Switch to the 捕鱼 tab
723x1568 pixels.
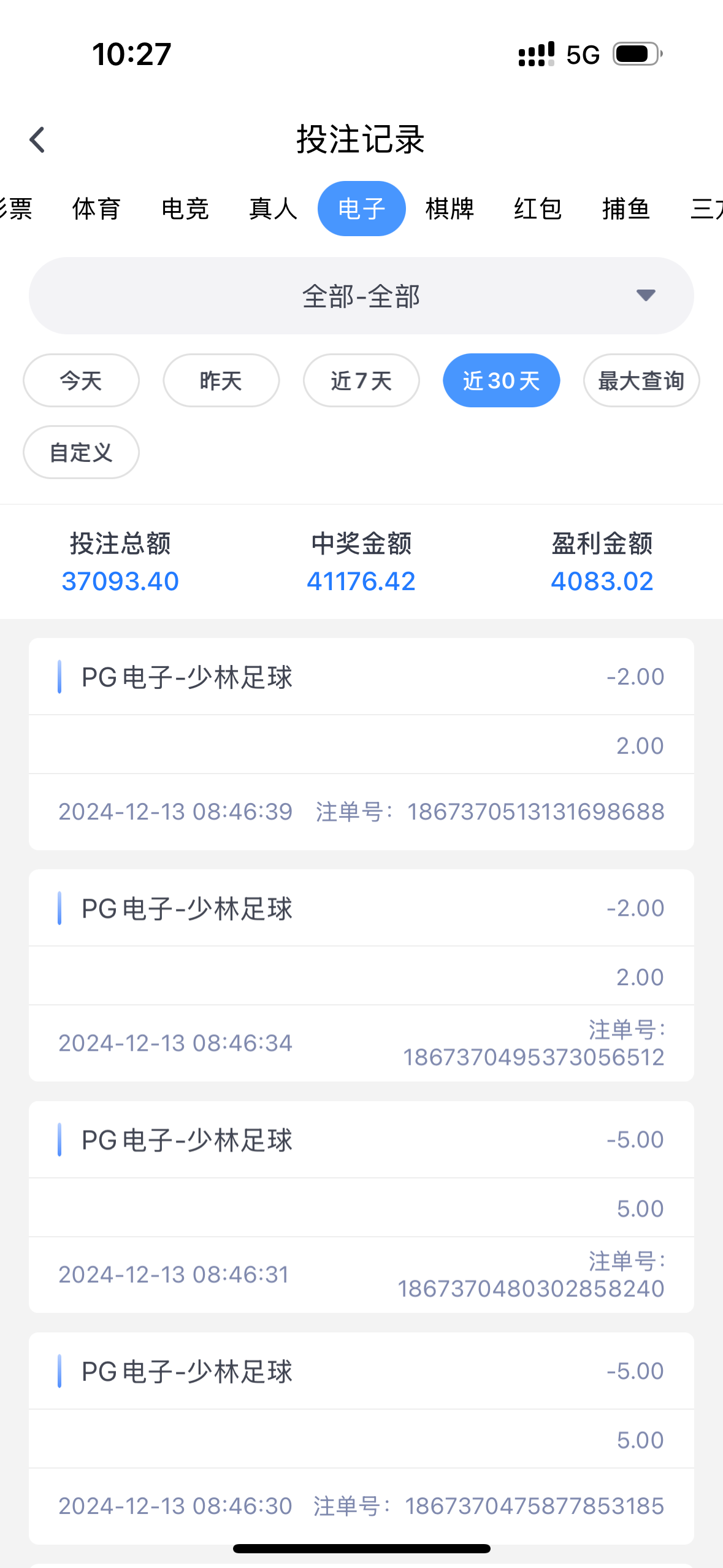[626, 209]
